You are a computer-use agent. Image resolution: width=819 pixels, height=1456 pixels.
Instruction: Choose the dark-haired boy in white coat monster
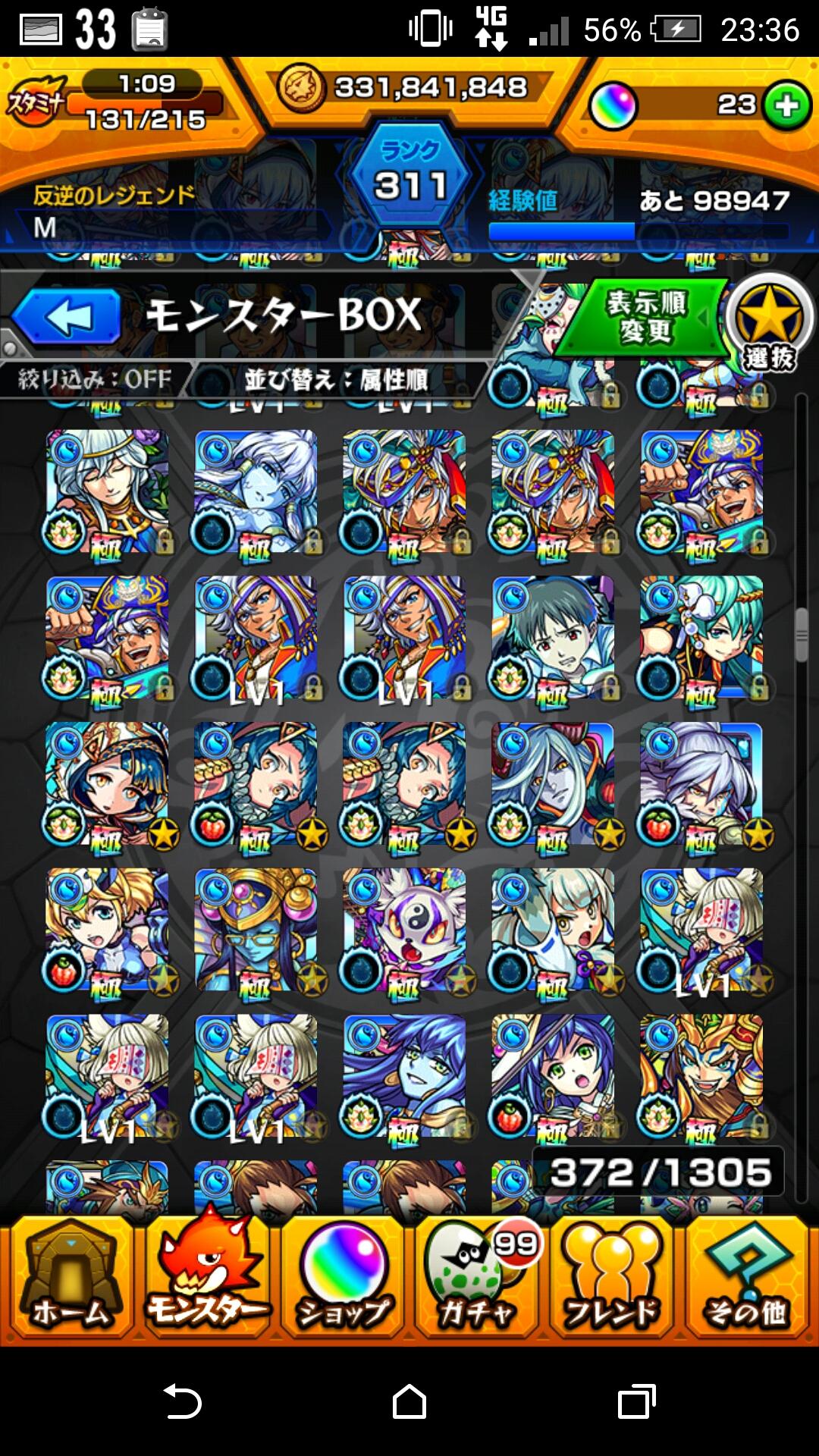553,638
